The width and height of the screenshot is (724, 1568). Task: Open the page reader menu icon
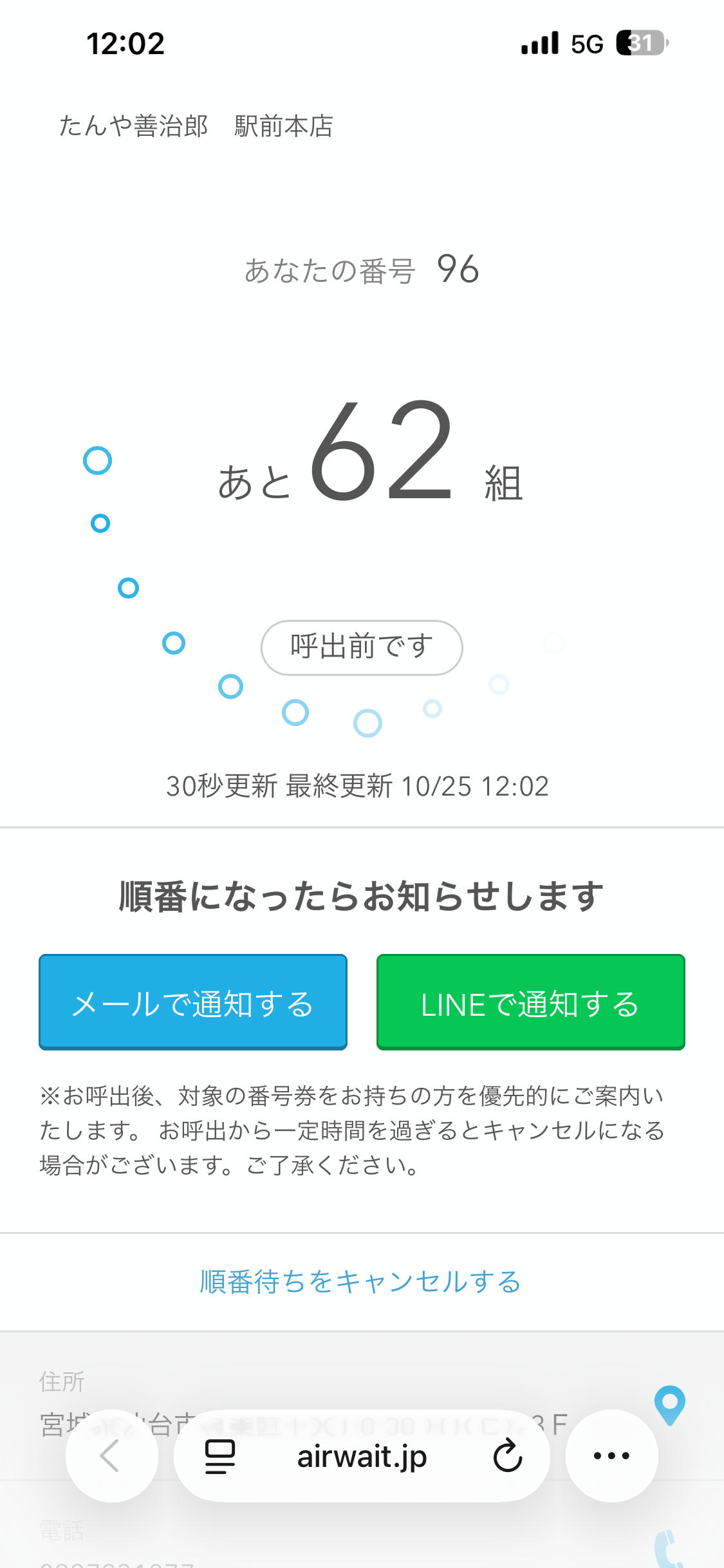(220, 1456)
